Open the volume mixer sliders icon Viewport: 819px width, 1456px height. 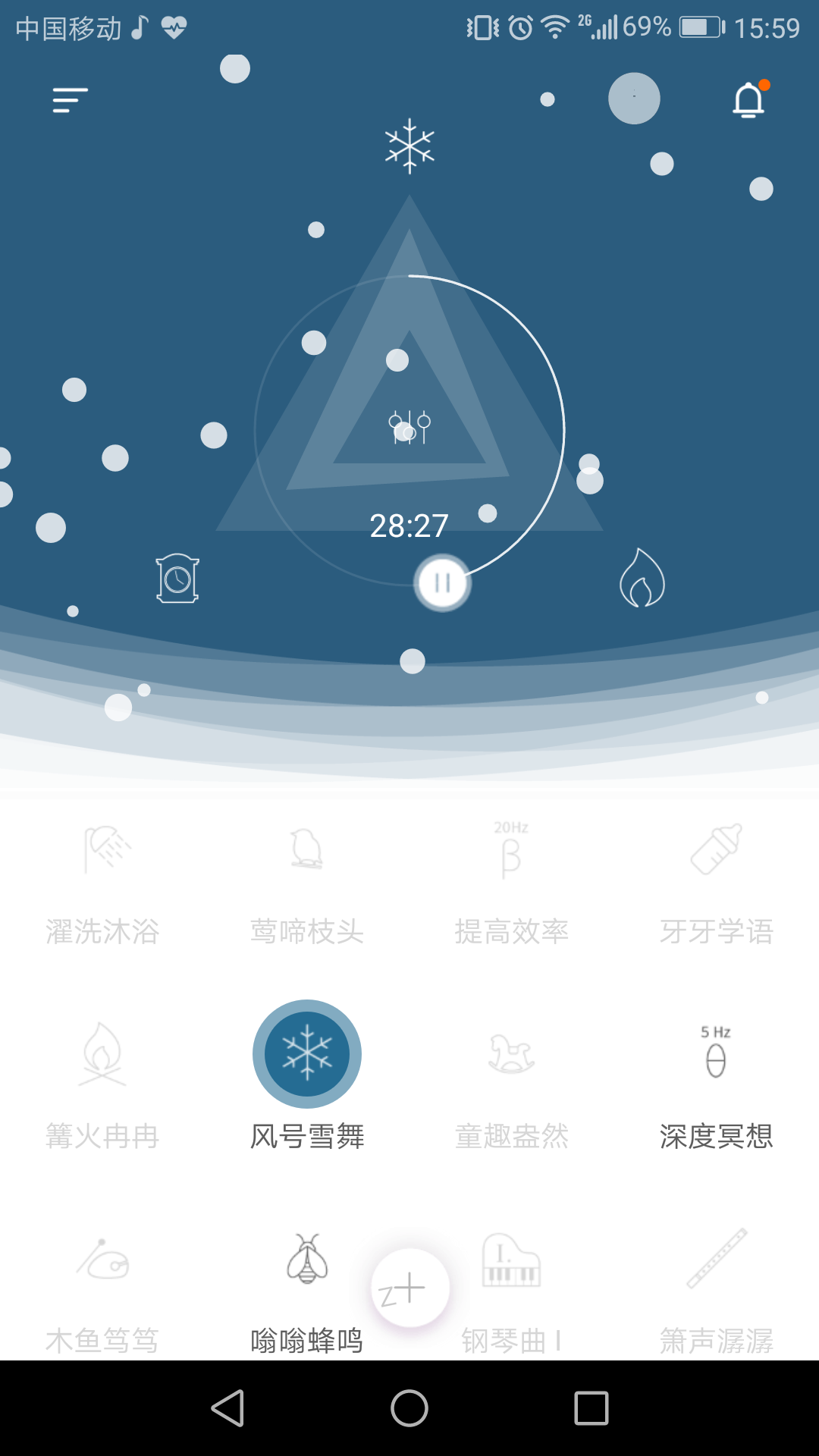click(409, 428)
